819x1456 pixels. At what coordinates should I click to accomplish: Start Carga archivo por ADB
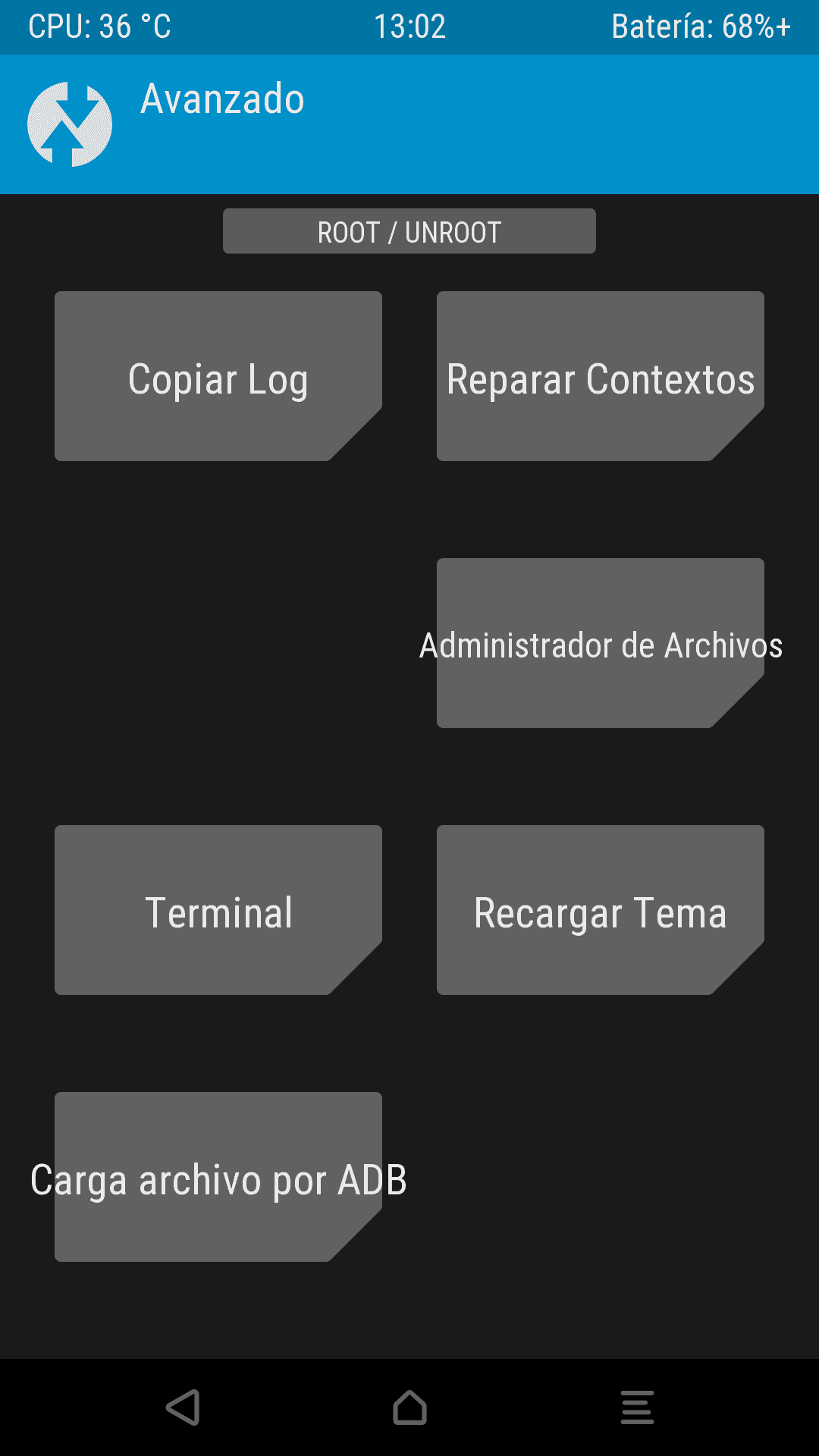(x=218, y=1177)
